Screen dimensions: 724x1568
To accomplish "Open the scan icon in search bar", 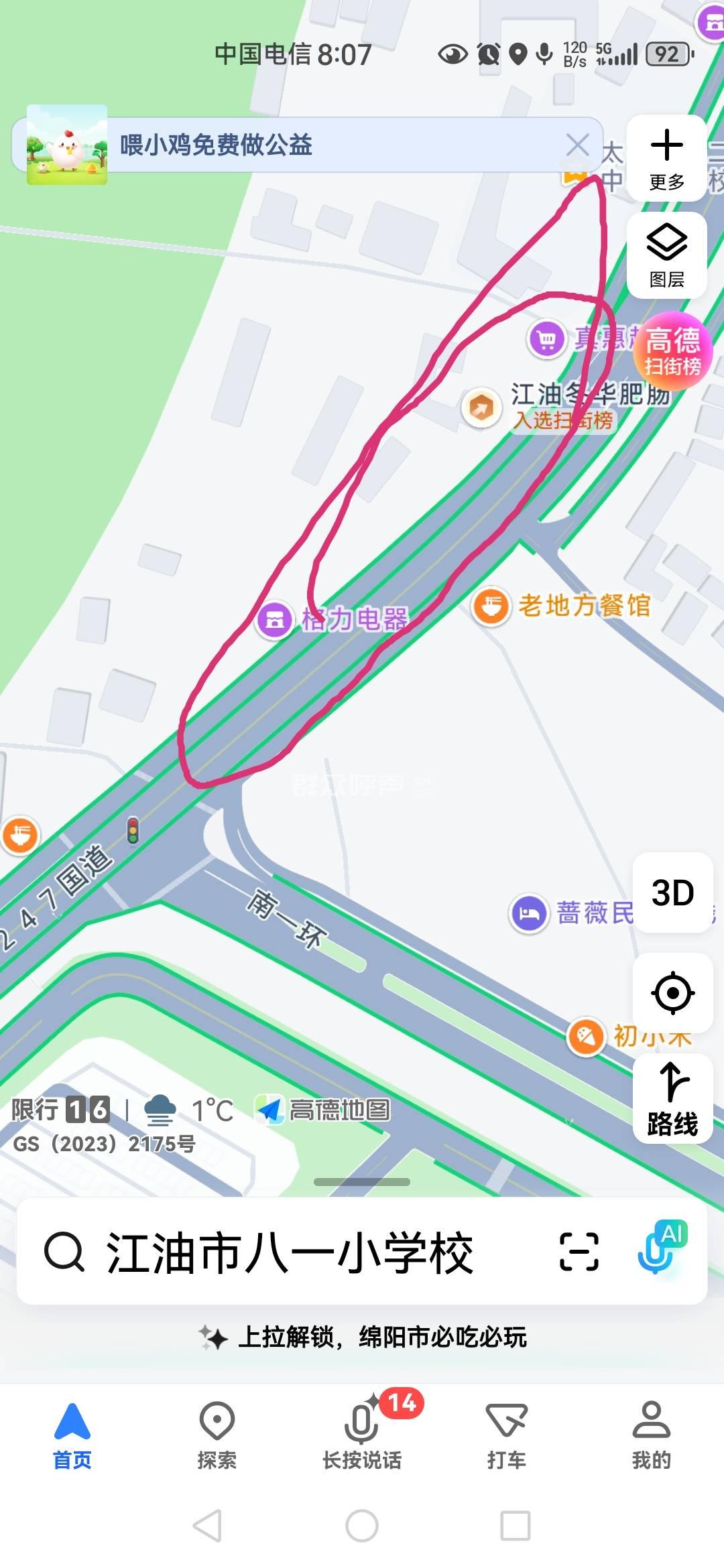I will [x=579, y=1252].
